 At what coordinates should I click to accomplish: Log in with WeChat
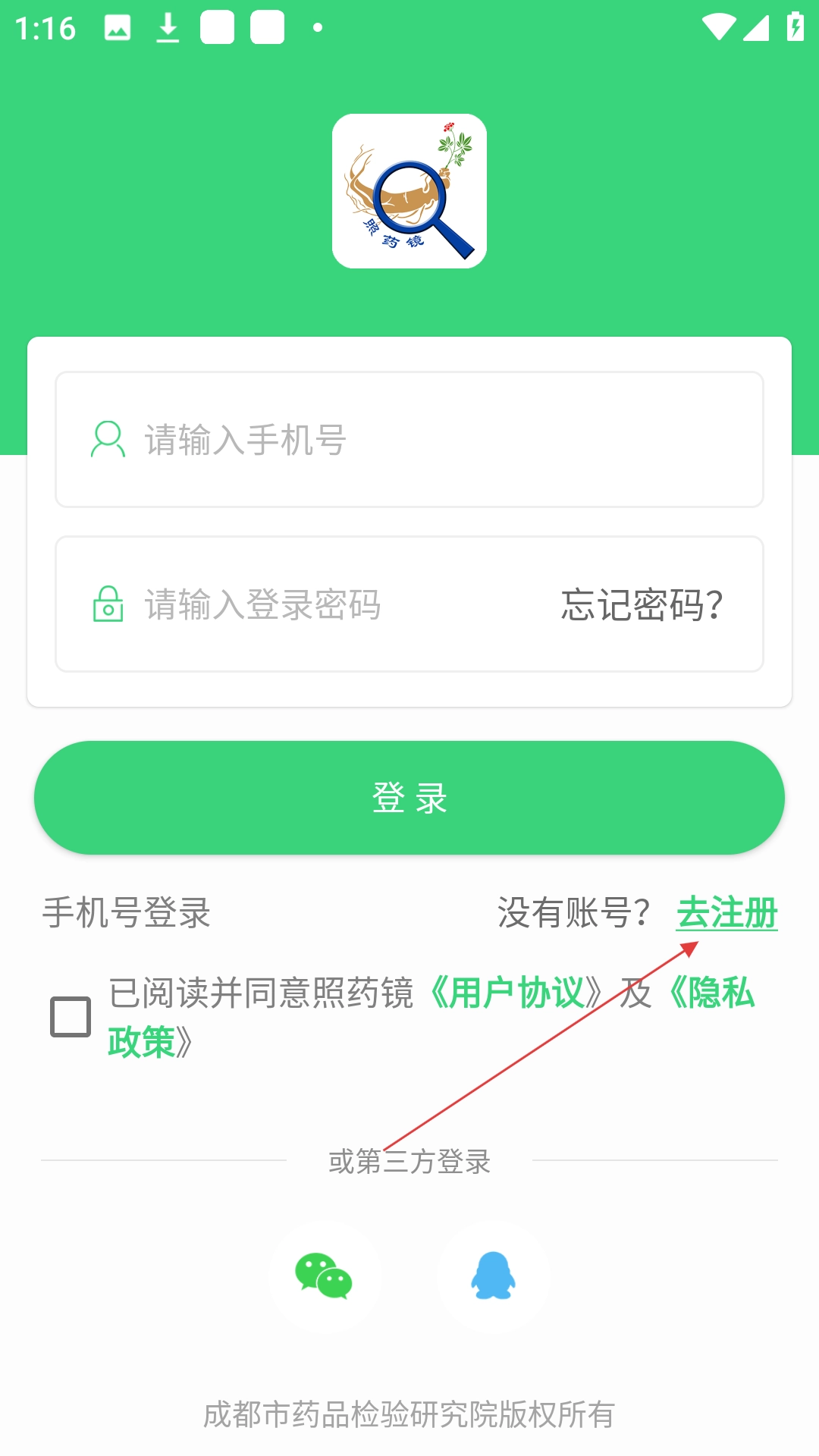tap(325, 1277)
